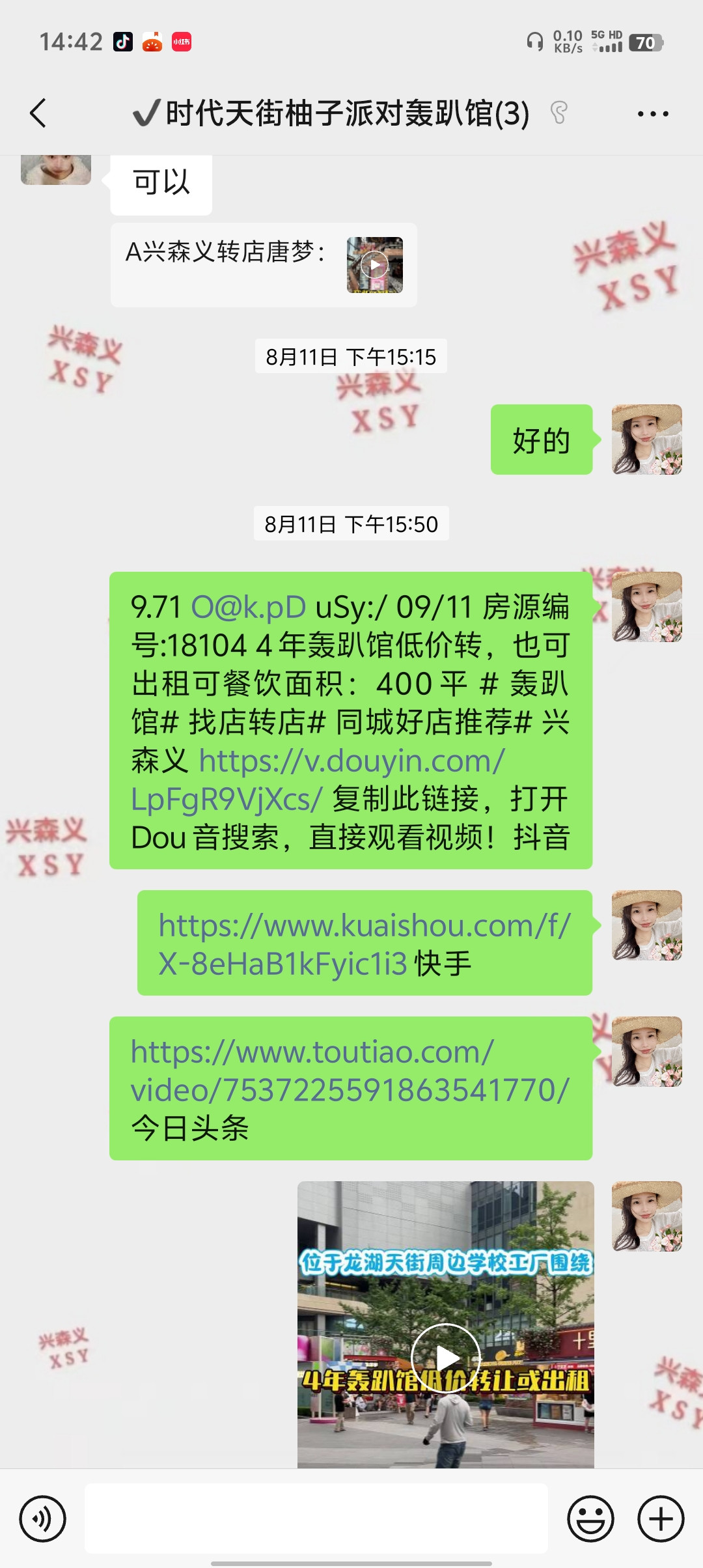Screen dimensions: 703x1568
Task: View avatar of the 可以 message sender
Action: coord(56,169)
